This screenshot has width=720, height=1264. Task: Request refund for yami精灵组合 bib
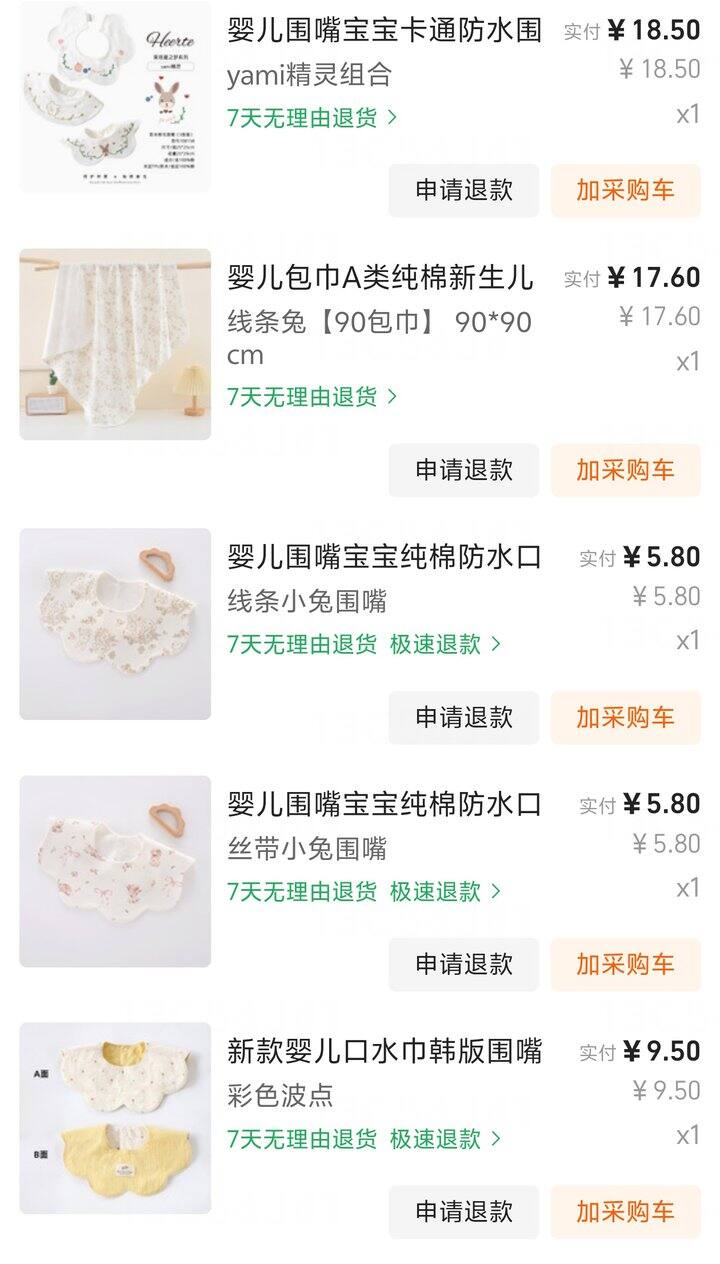[x=463, y=191]
